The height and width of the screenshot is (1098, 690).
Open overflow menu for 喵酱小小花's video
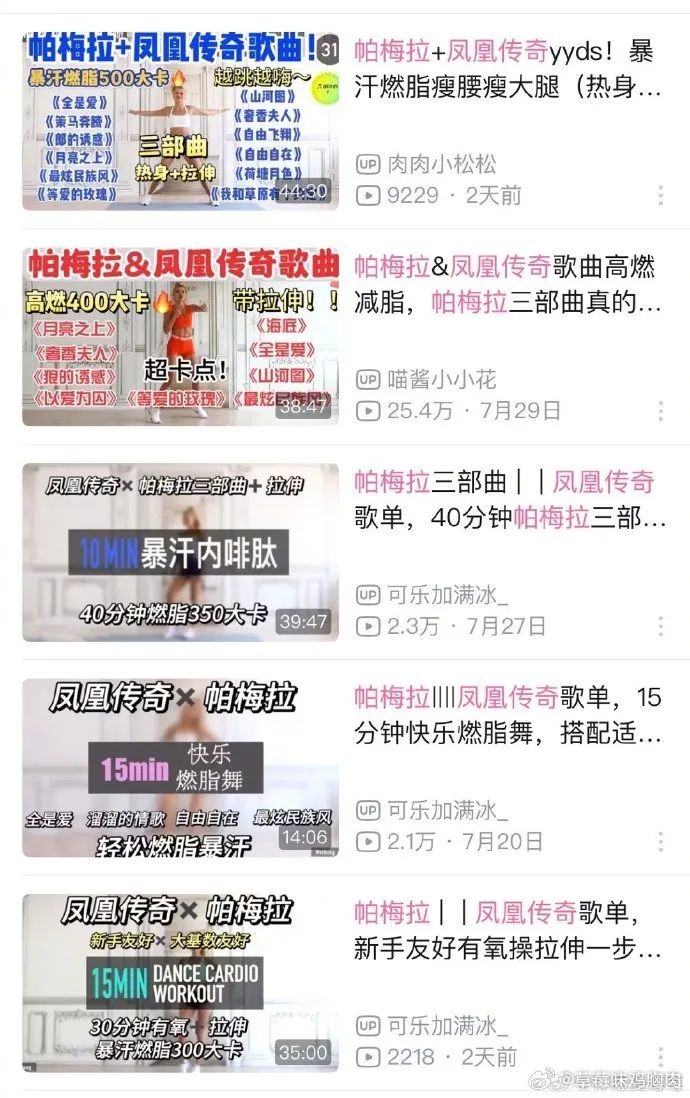[x=661, y=411]
